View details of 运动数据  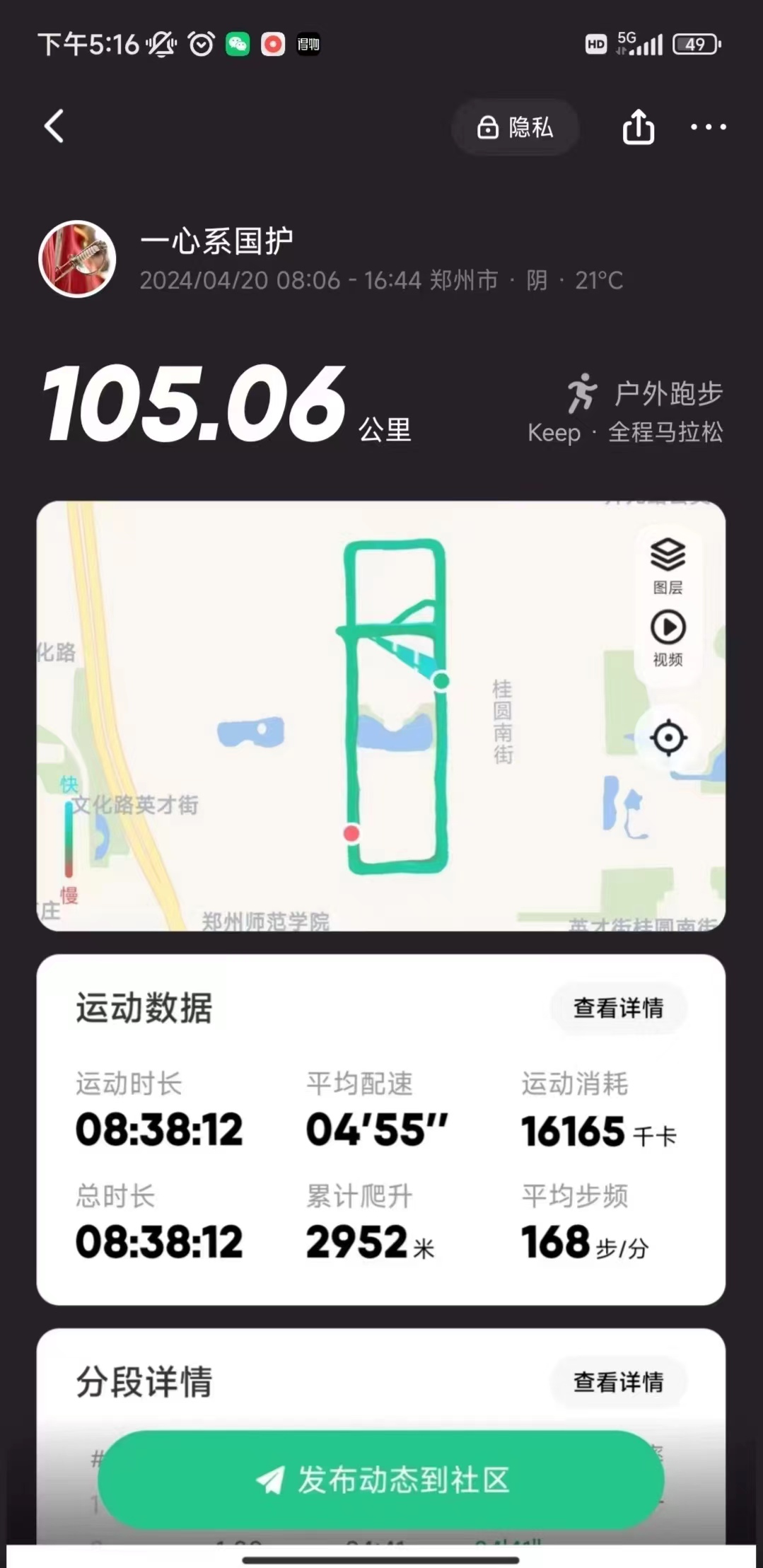point(618,1008)
